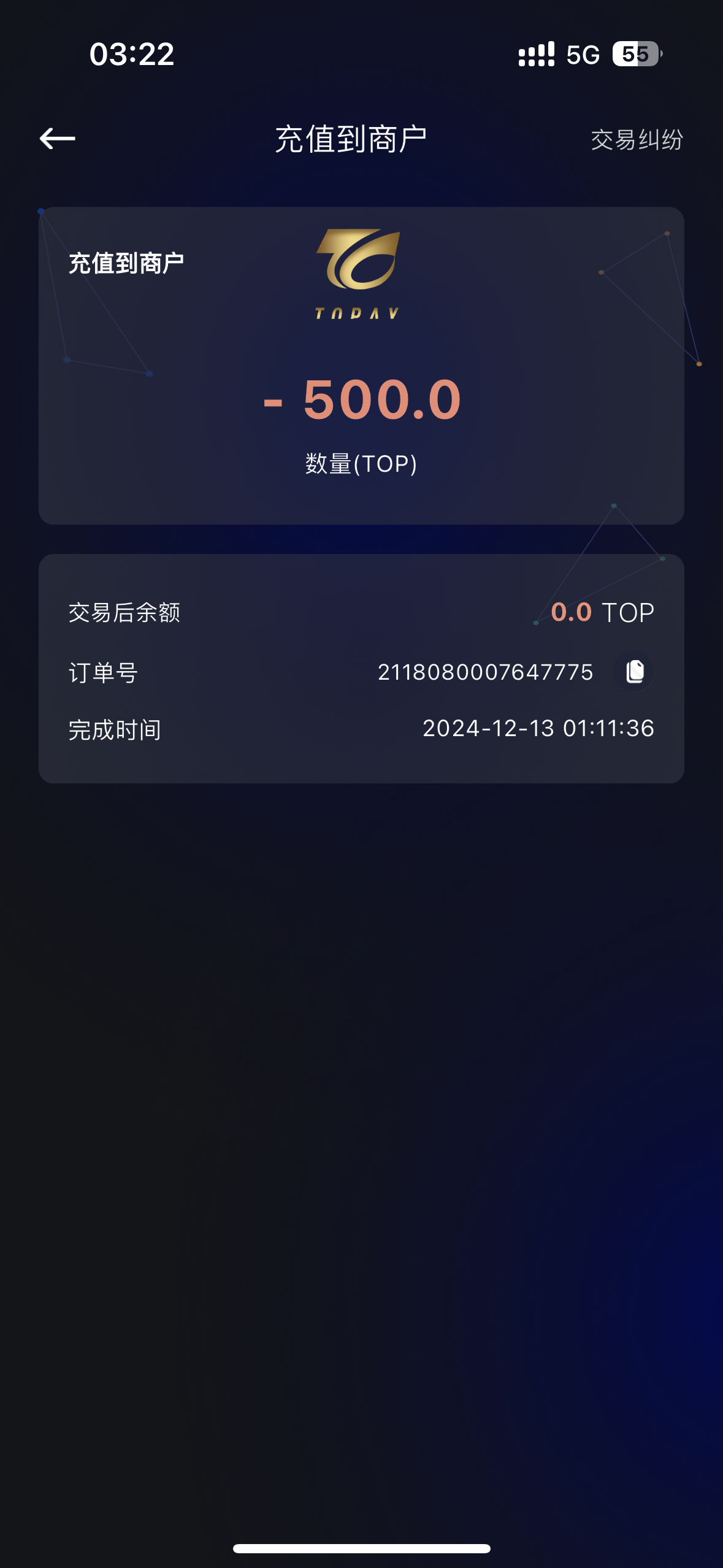Copy the order number 订单号

click(x=635, y=672)
